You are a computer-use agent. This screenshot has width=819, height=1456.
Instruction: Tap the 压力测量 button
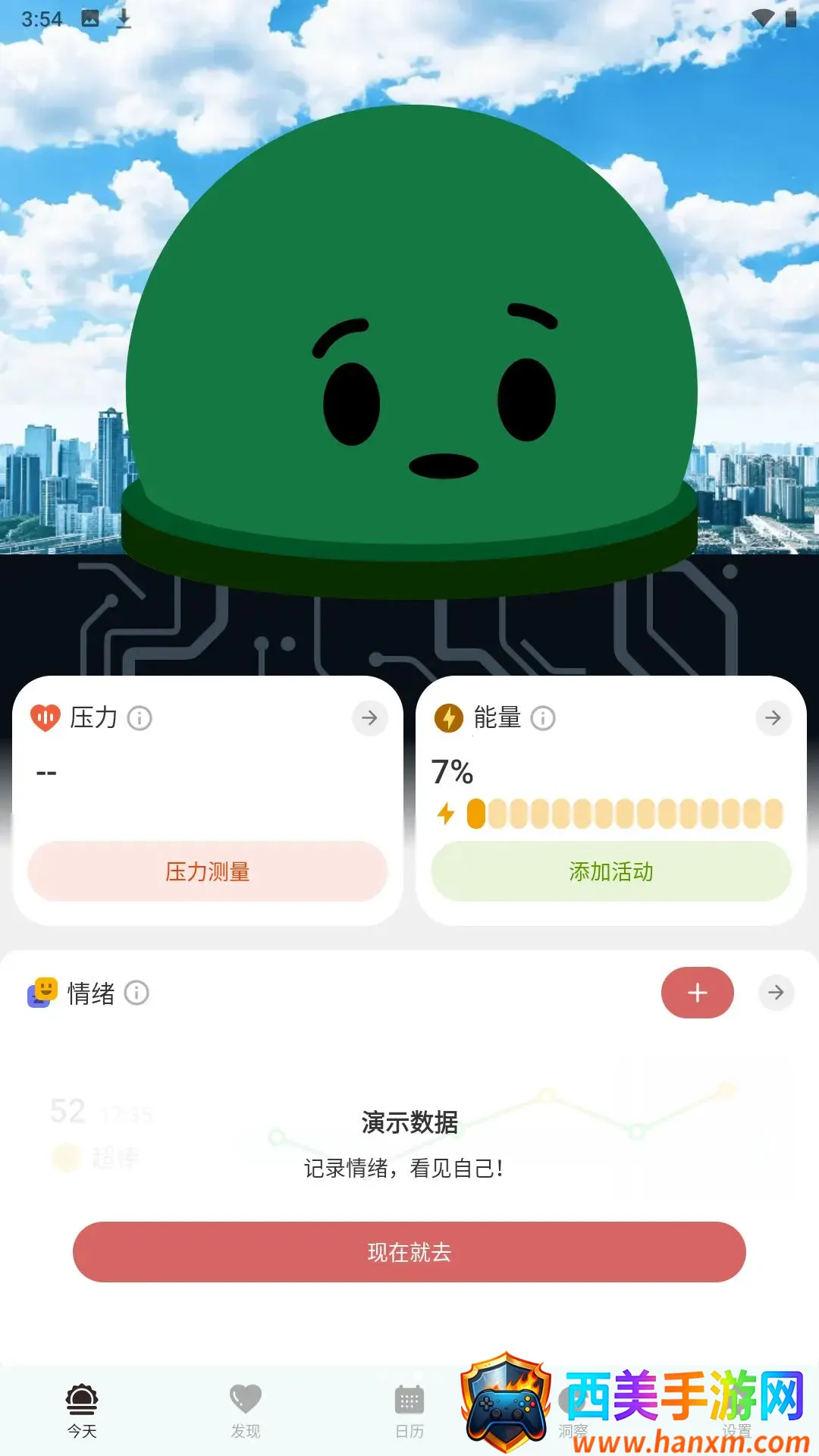coord(207,871)
